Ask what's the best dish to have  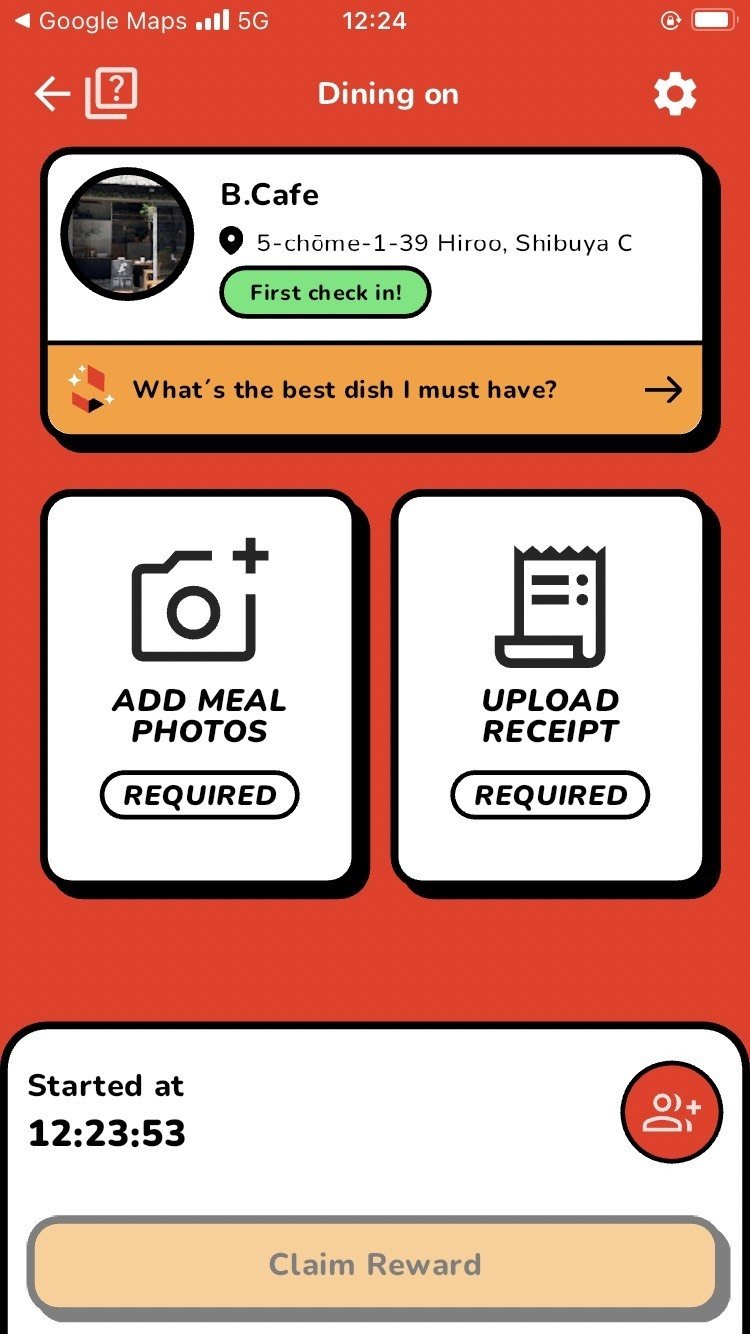[374, 390]
